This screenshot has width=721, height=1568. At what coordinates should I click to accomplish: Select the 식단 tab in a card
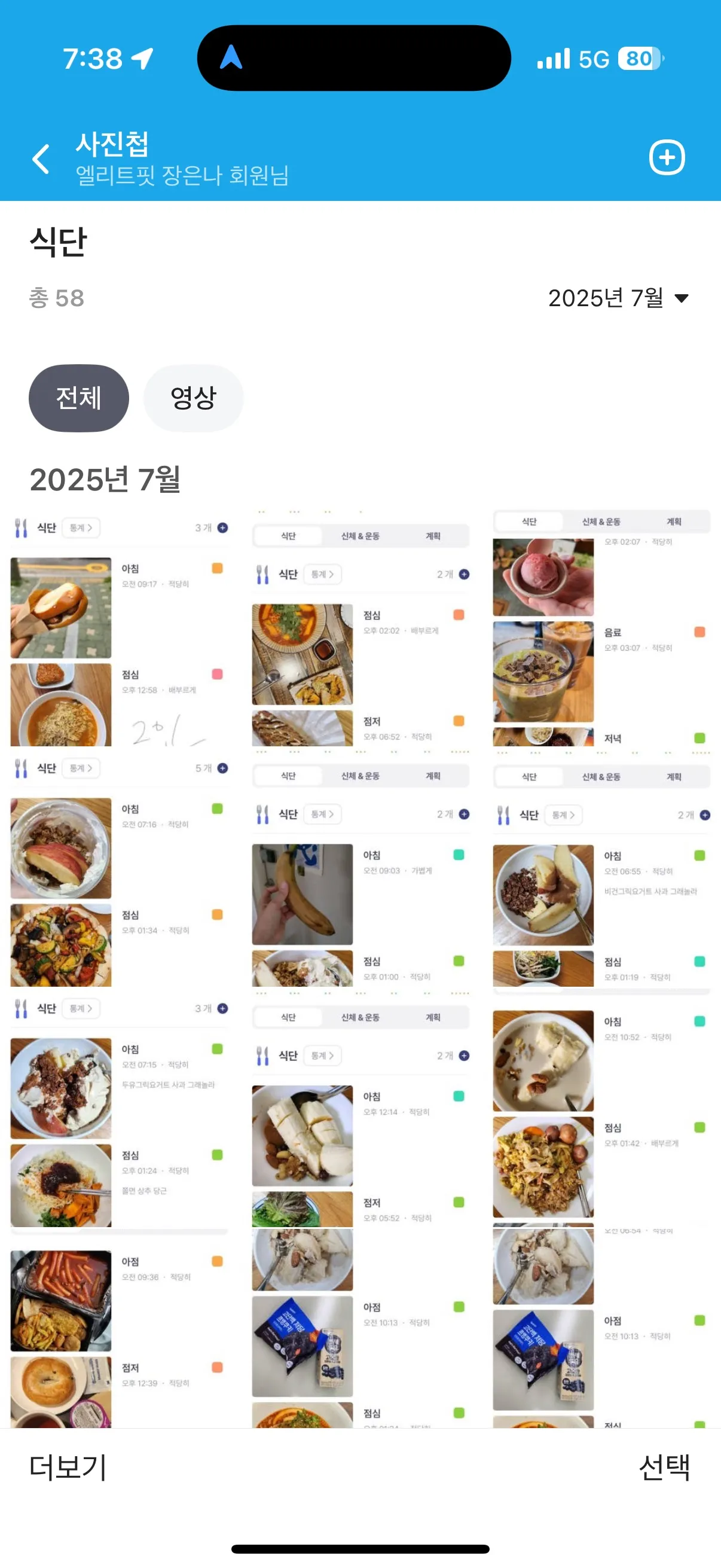tap(288, 536)
